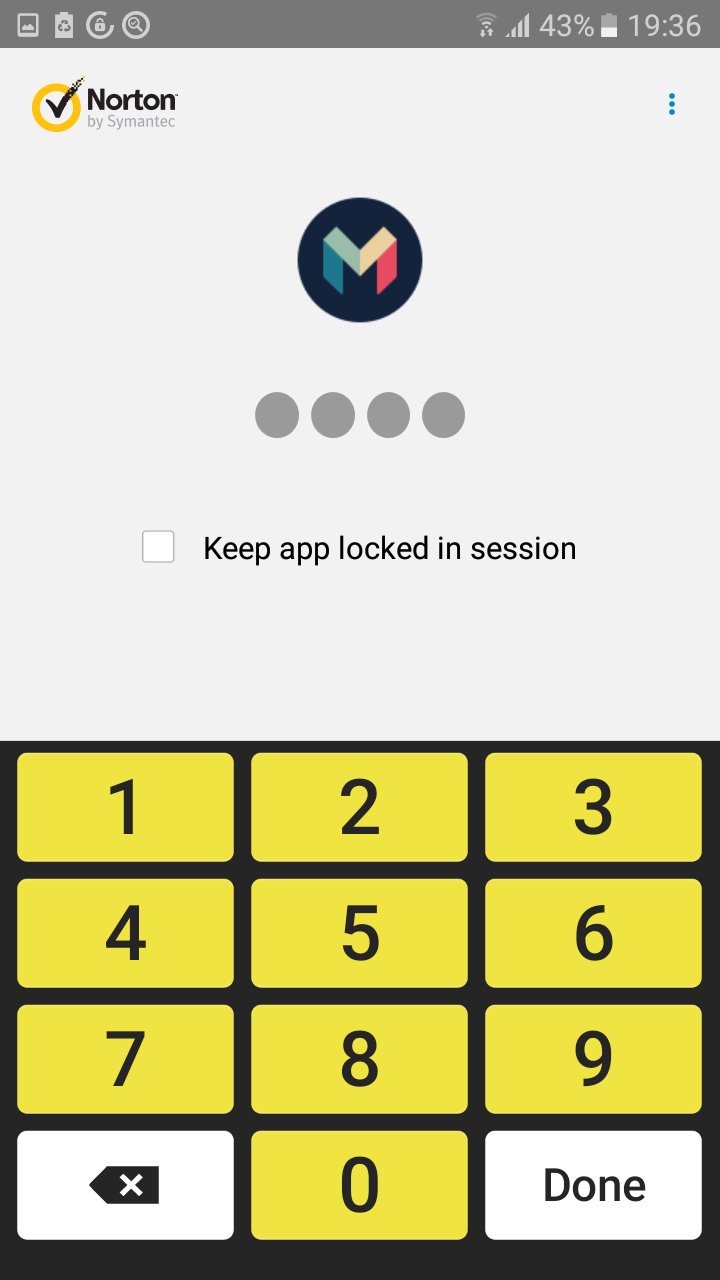Enter digit 6
This screenshot has width=720, height=1280.
(593, 933)
